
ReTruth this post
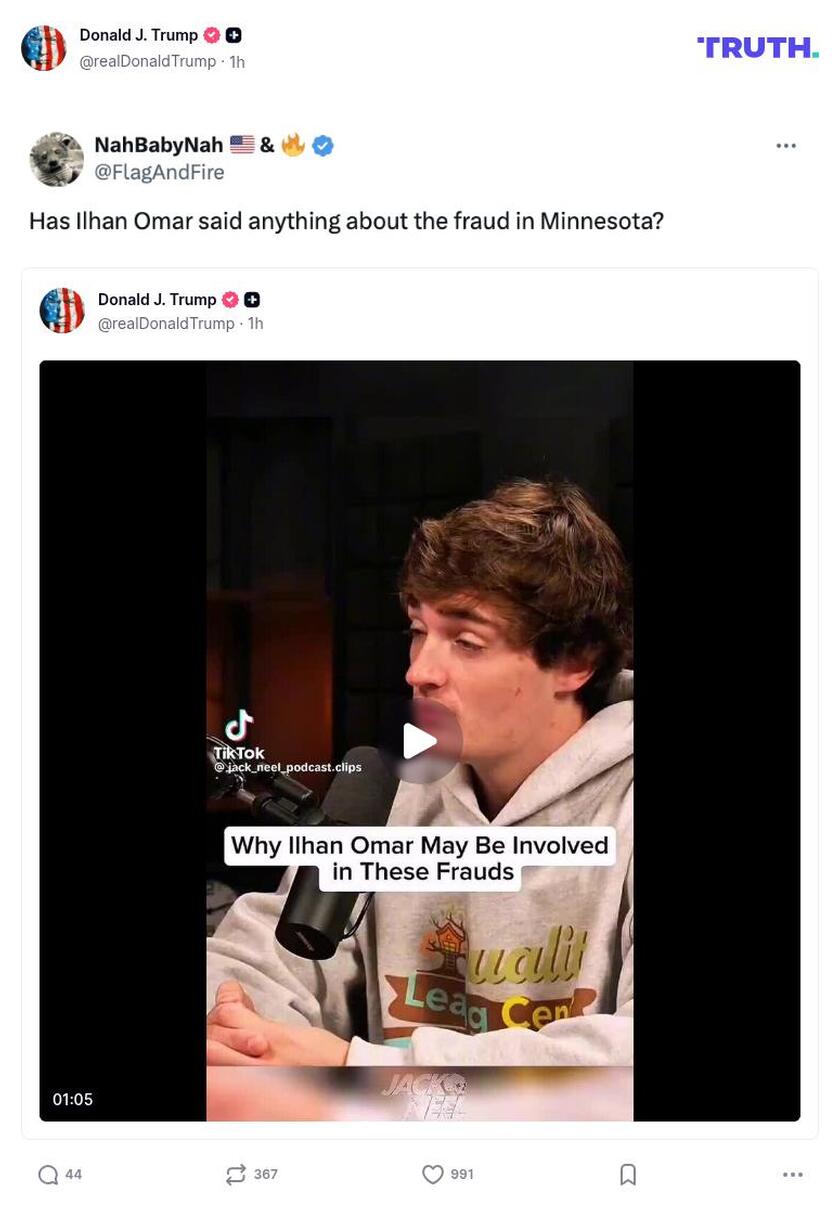[237, 1174]
